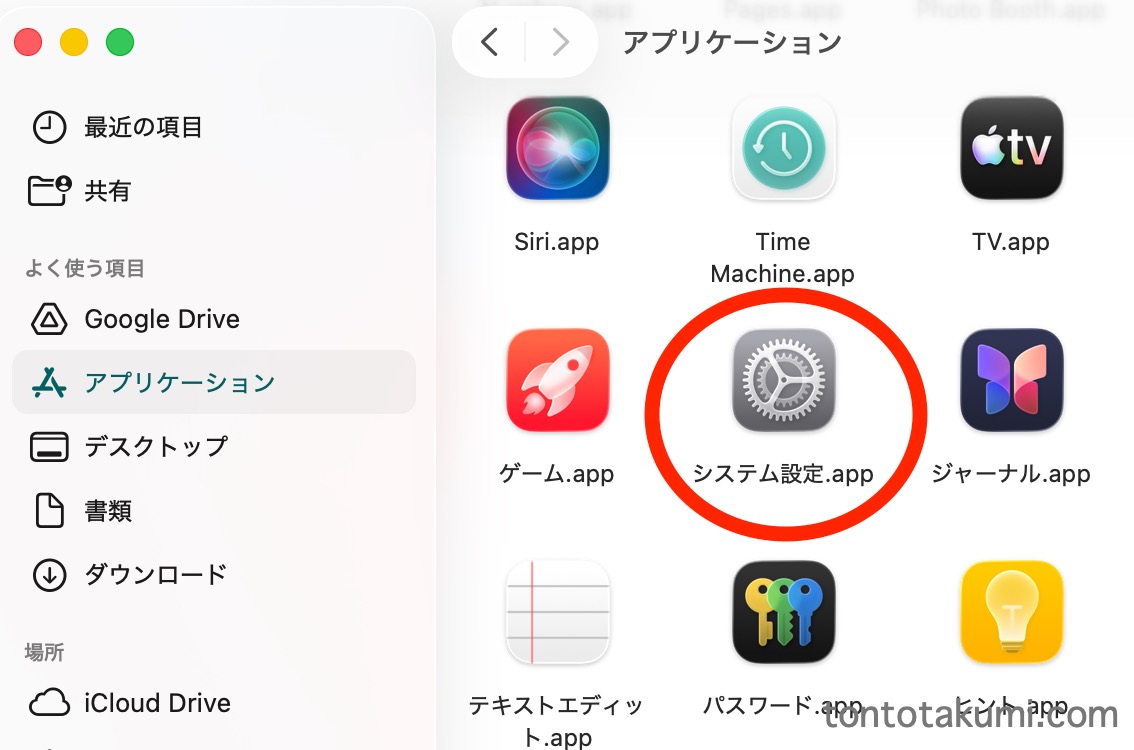Go back in Finder history

(489, 42)
